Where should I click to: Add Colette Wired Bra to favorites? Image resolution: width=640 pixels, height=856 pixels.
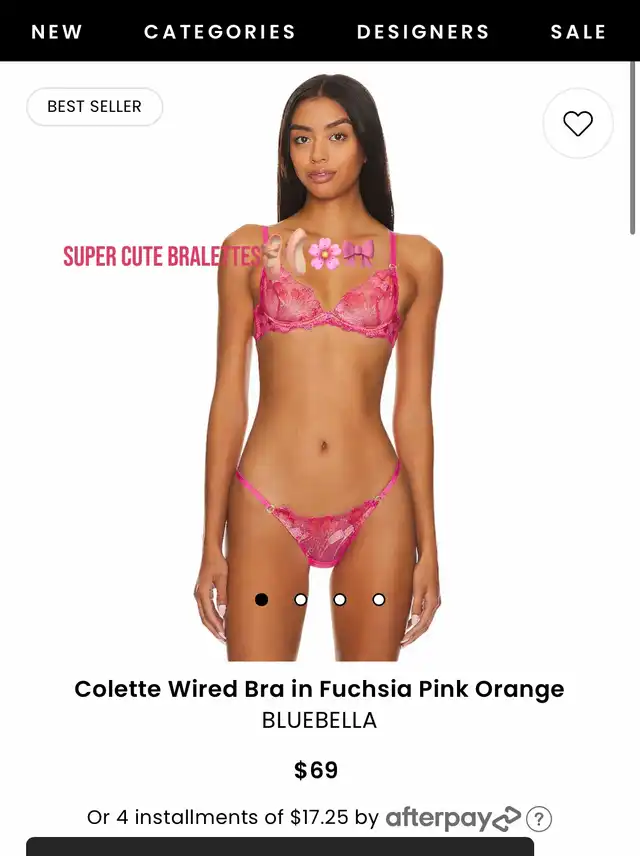[x=578, y=123]
